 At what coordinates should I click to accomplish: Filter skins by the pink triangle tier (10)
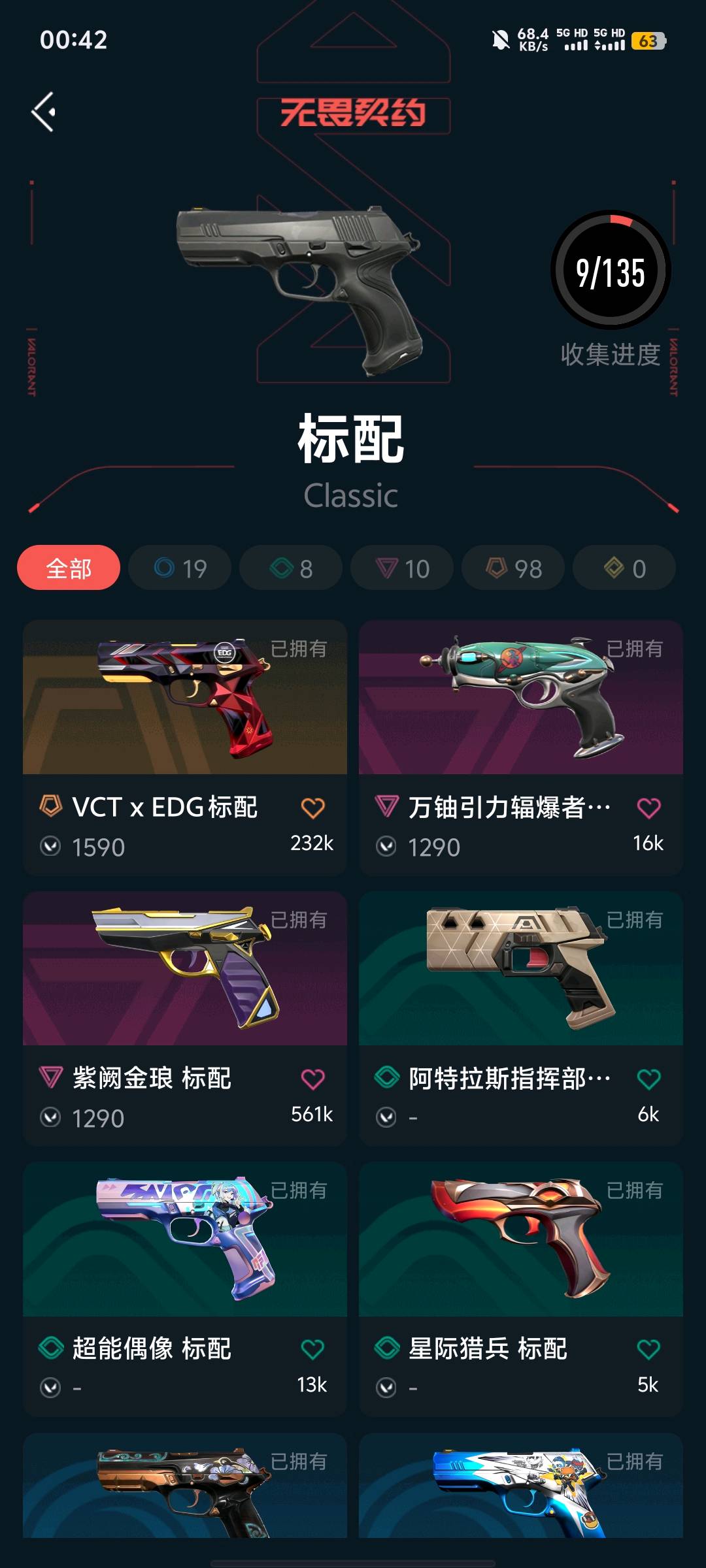[402, 568]
